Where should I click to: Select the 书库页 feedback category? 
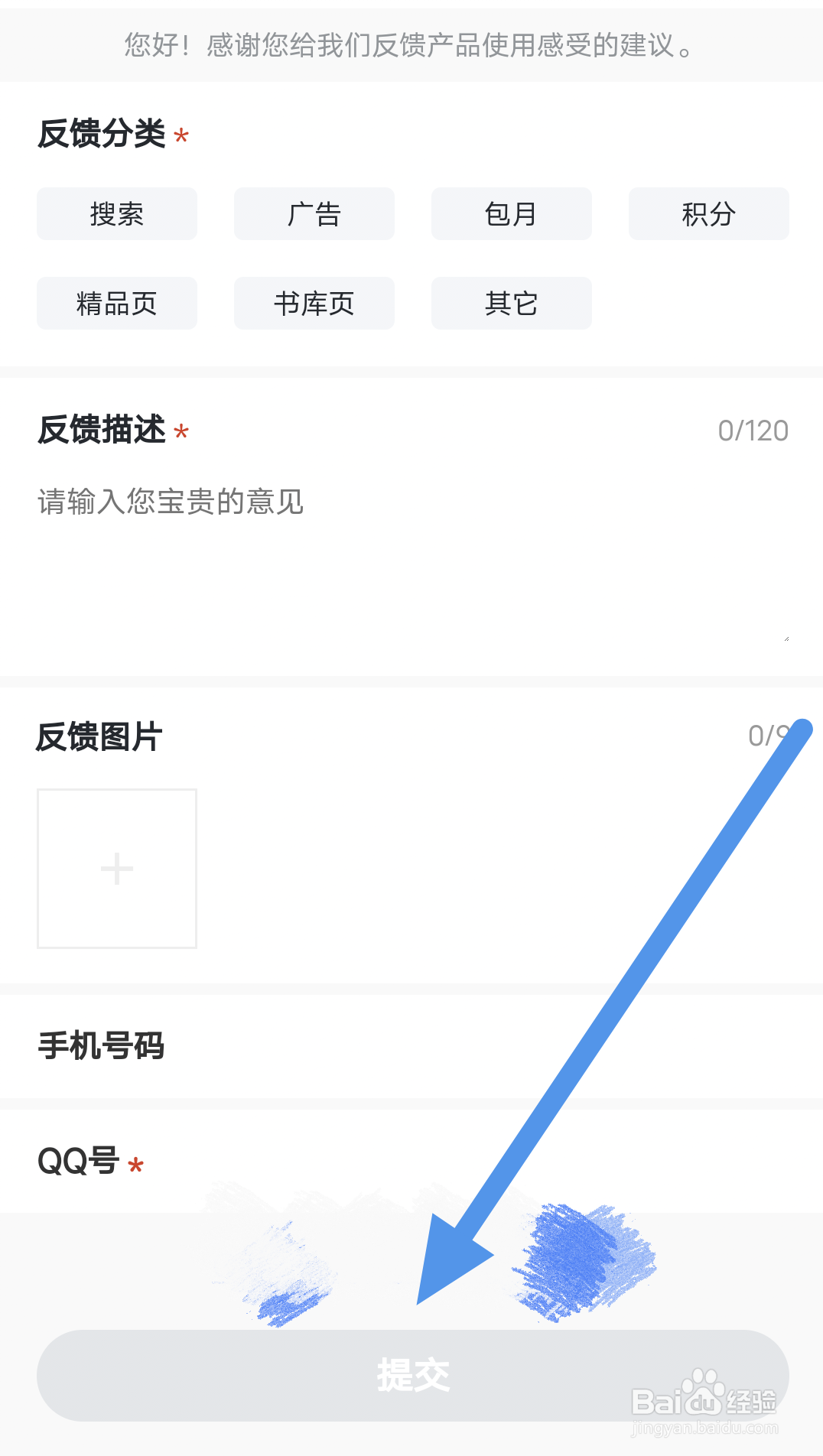coord(314,303)
